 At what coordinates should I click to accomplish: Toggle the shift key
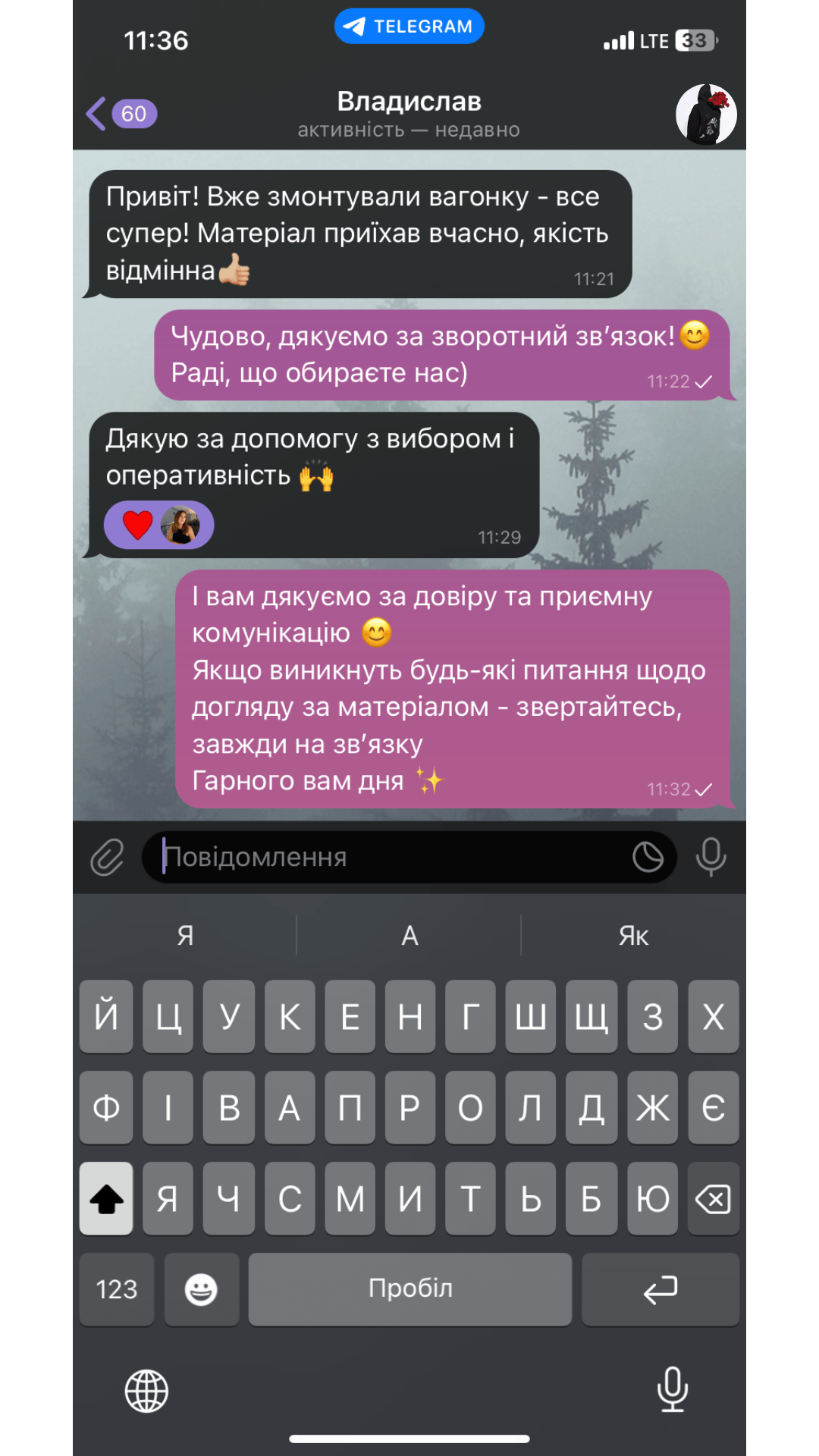[x=106, y=1199]
